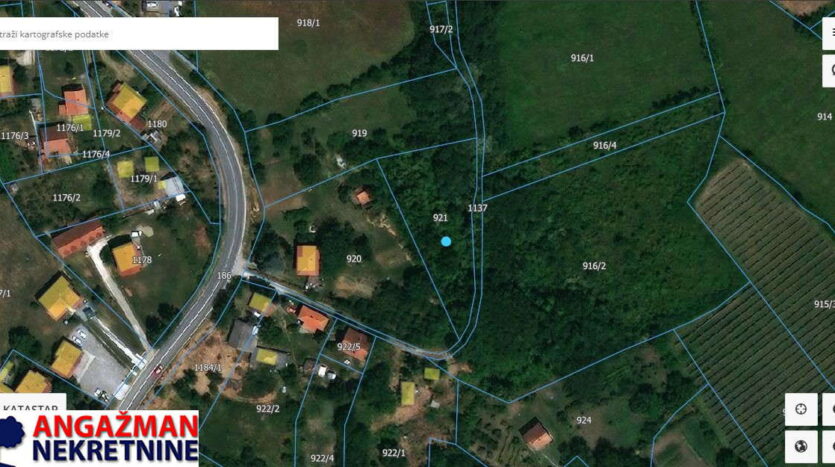Tap the cartographic data search box
The image size is (835, 467).
pos(138,34)
